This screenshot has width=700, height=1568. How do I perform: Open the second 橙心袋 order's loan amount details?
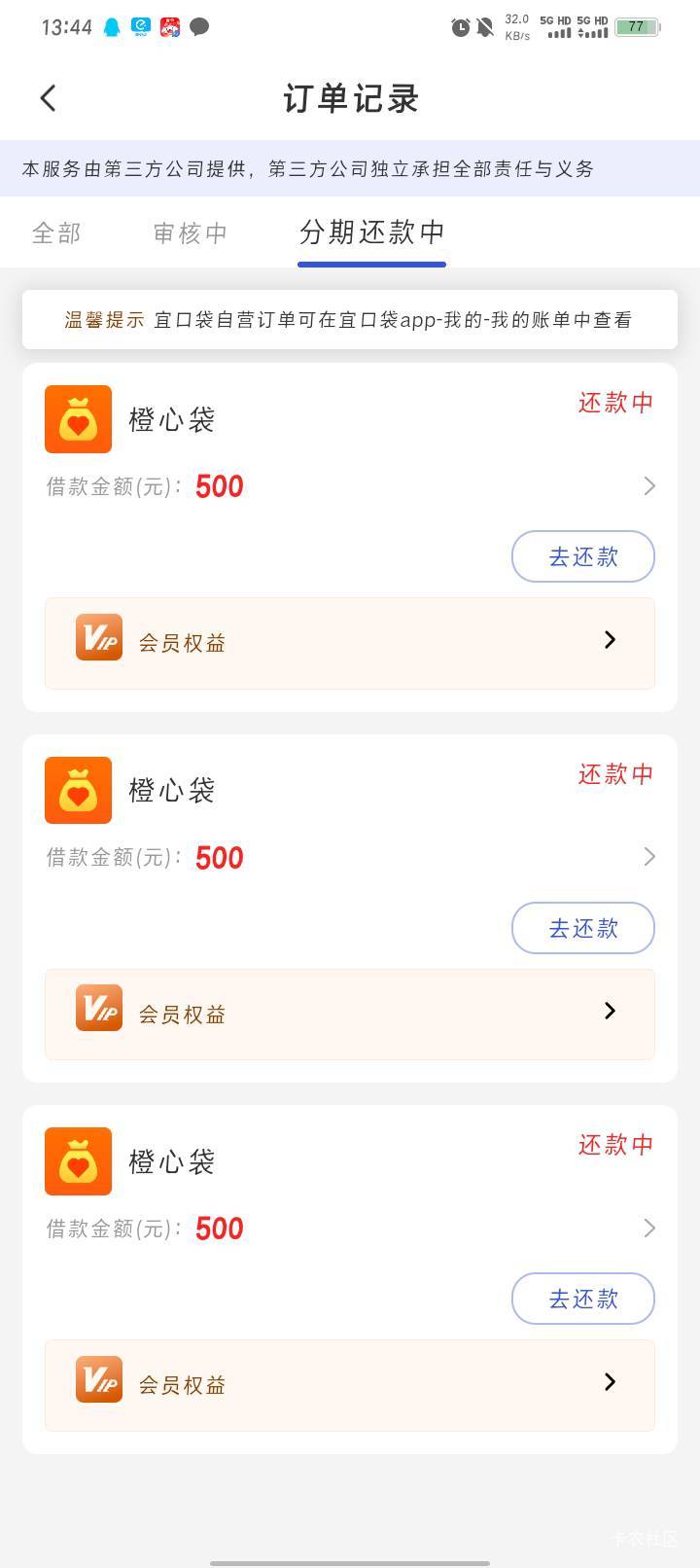(x=350, y=857)
